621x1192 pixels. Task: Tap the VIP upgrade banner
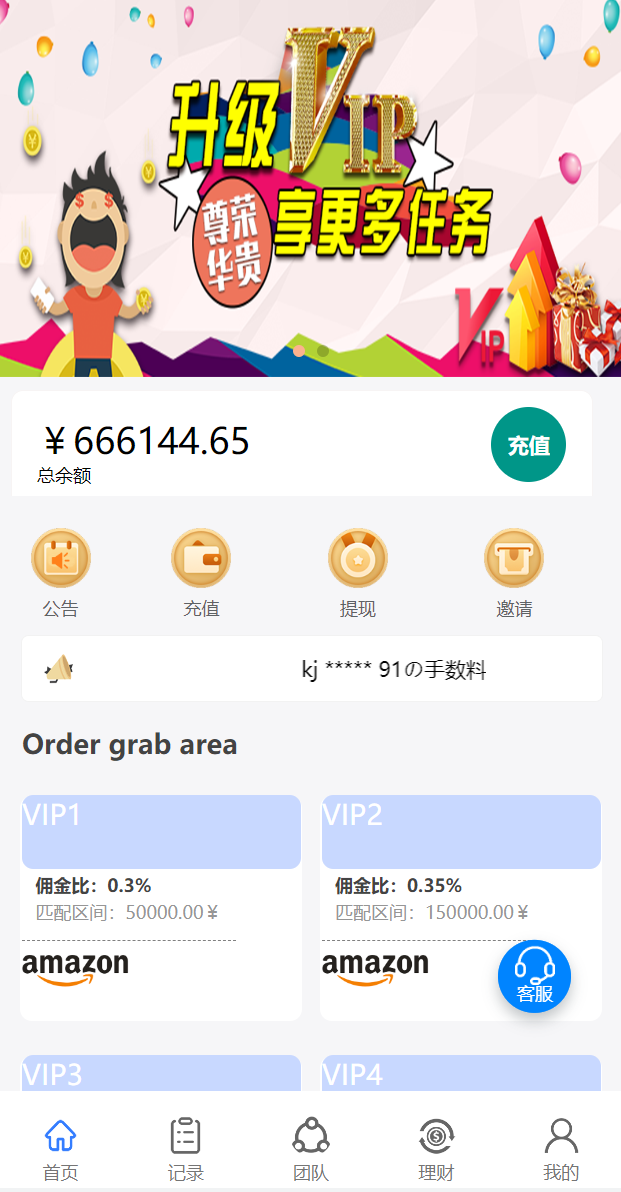click(x=310, y=188)
